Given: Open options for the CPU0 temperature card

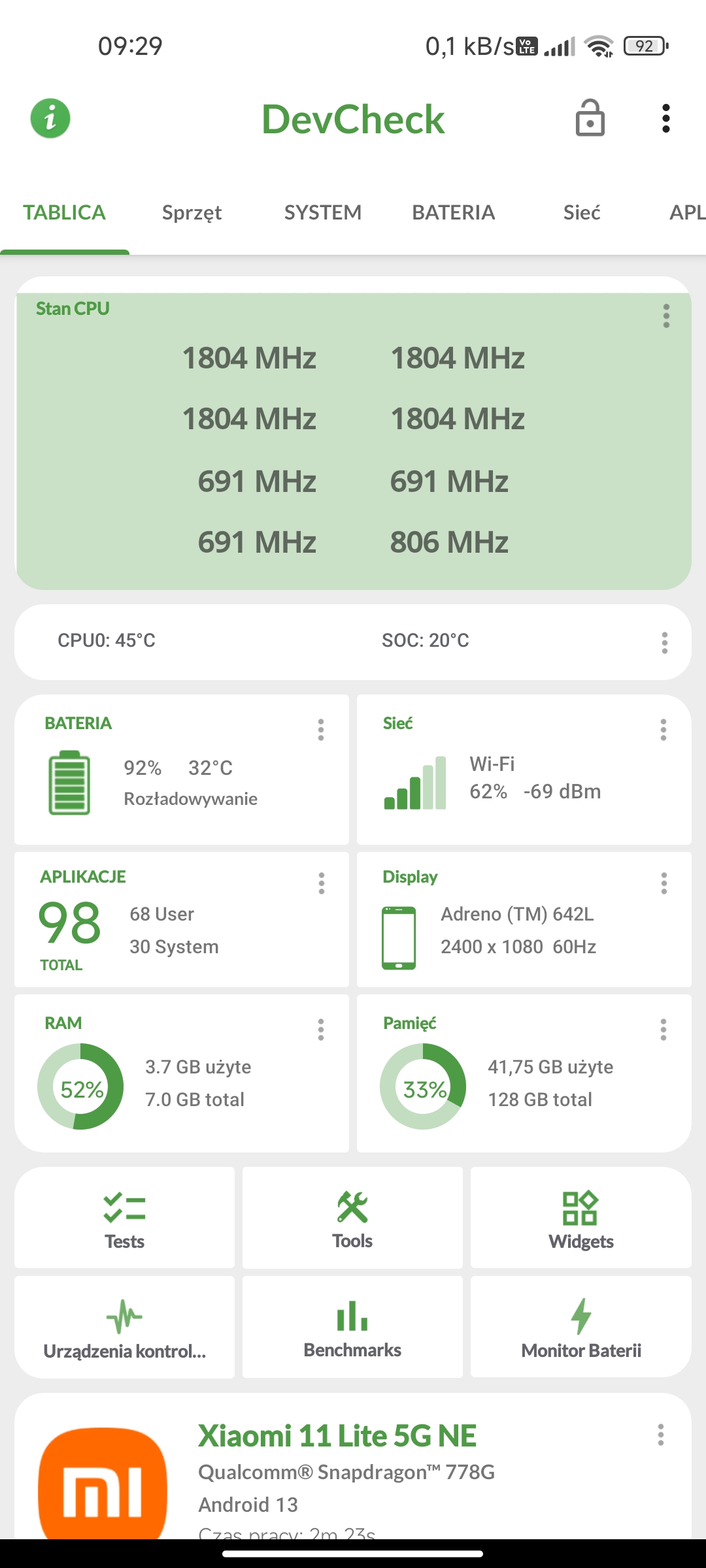Looking at the screenshot, I should coord(664,643).
